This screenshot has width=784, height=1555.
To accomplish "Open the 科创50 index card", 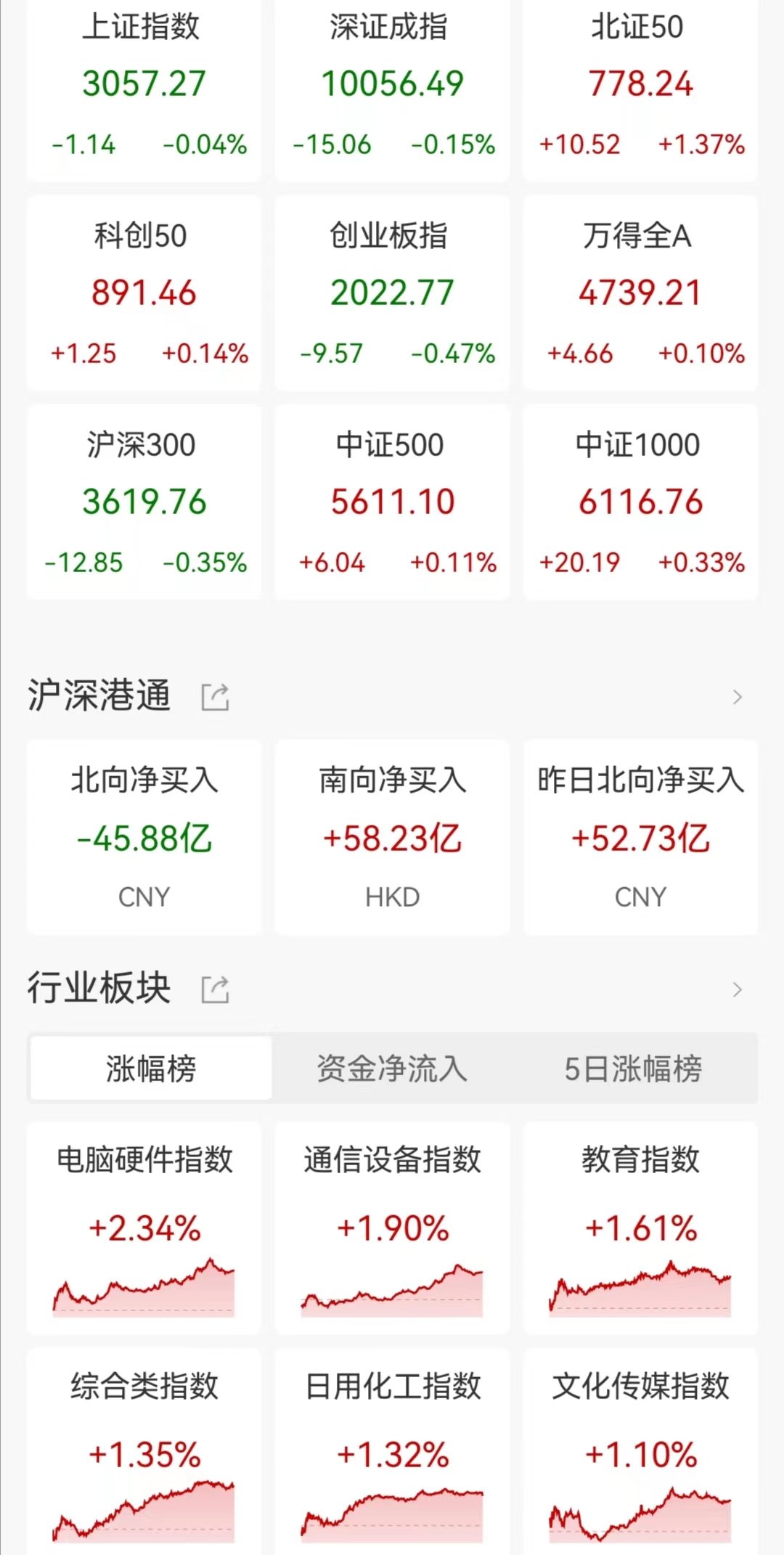I will coord(144,293).
